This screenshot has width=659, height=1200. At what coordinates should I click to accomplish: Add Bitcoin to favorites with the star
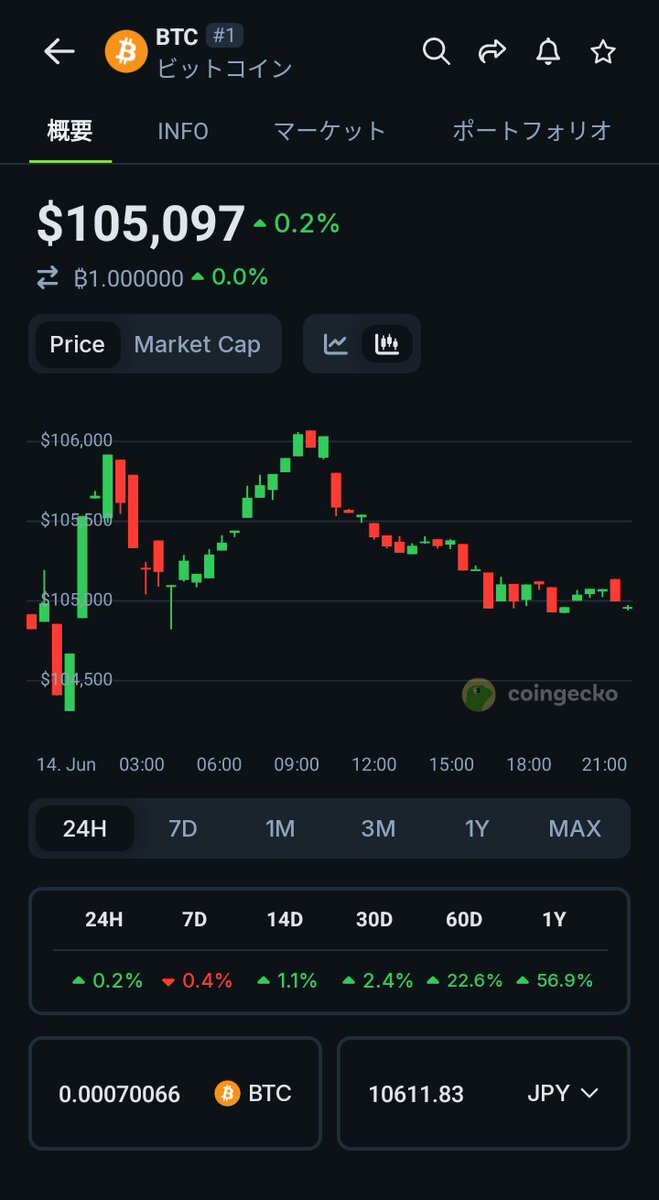(x=603, y=52)
